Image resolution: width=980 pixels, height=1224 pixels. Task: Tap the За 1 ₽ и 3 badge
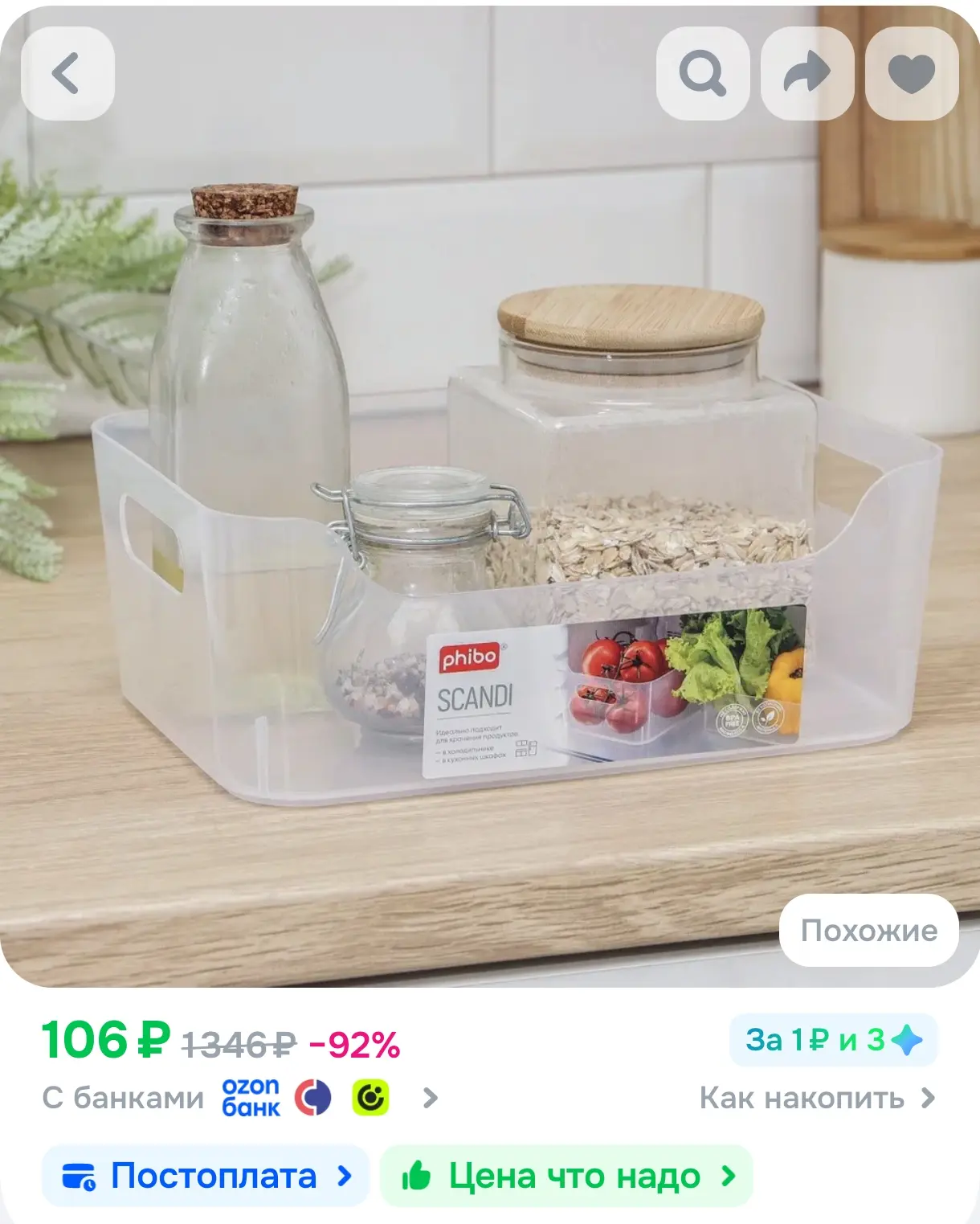[833, 1040]
